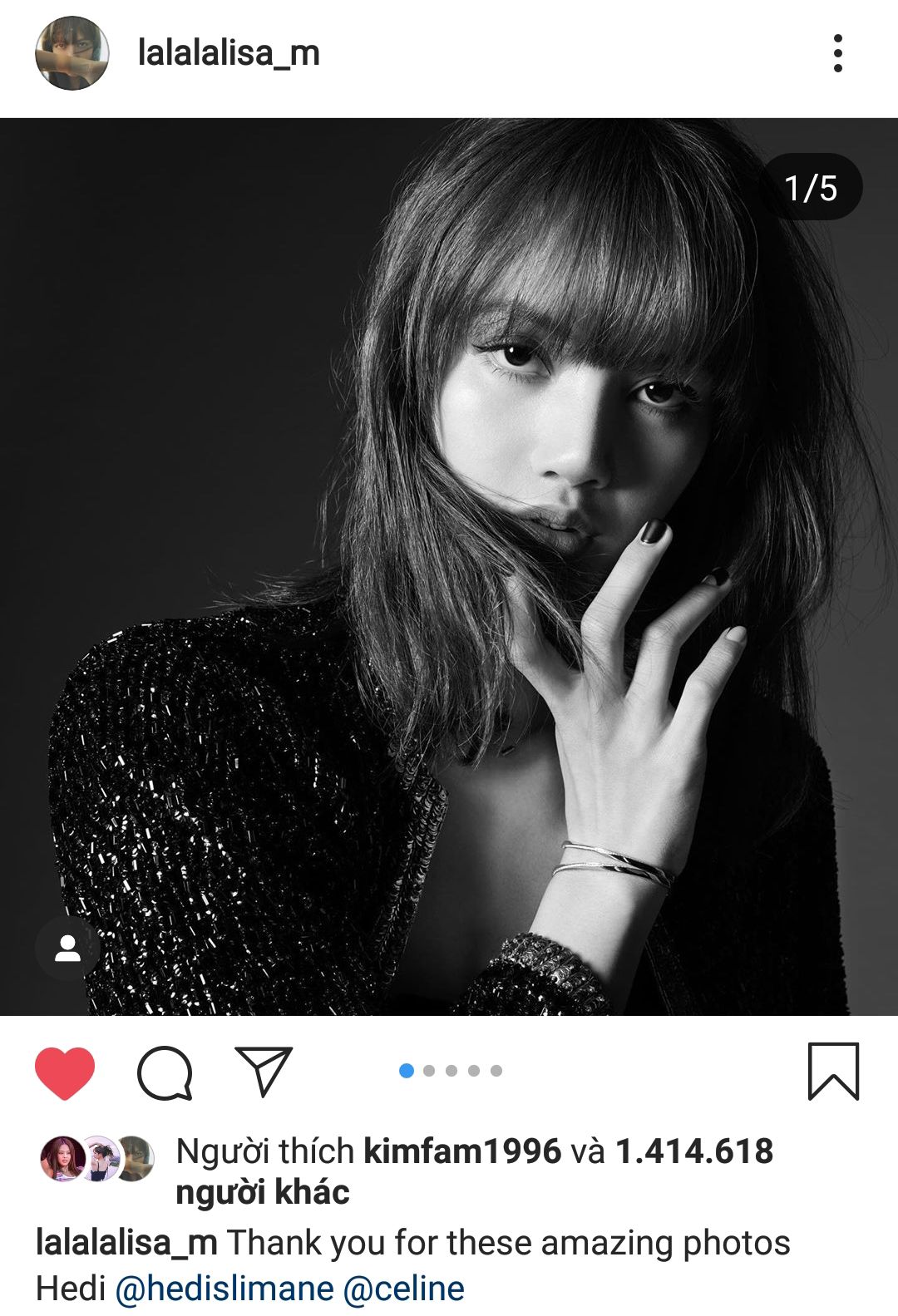Open lalalalisa_m profile picture
Viewport: 898px width, 1316px height.
(72, 53)
